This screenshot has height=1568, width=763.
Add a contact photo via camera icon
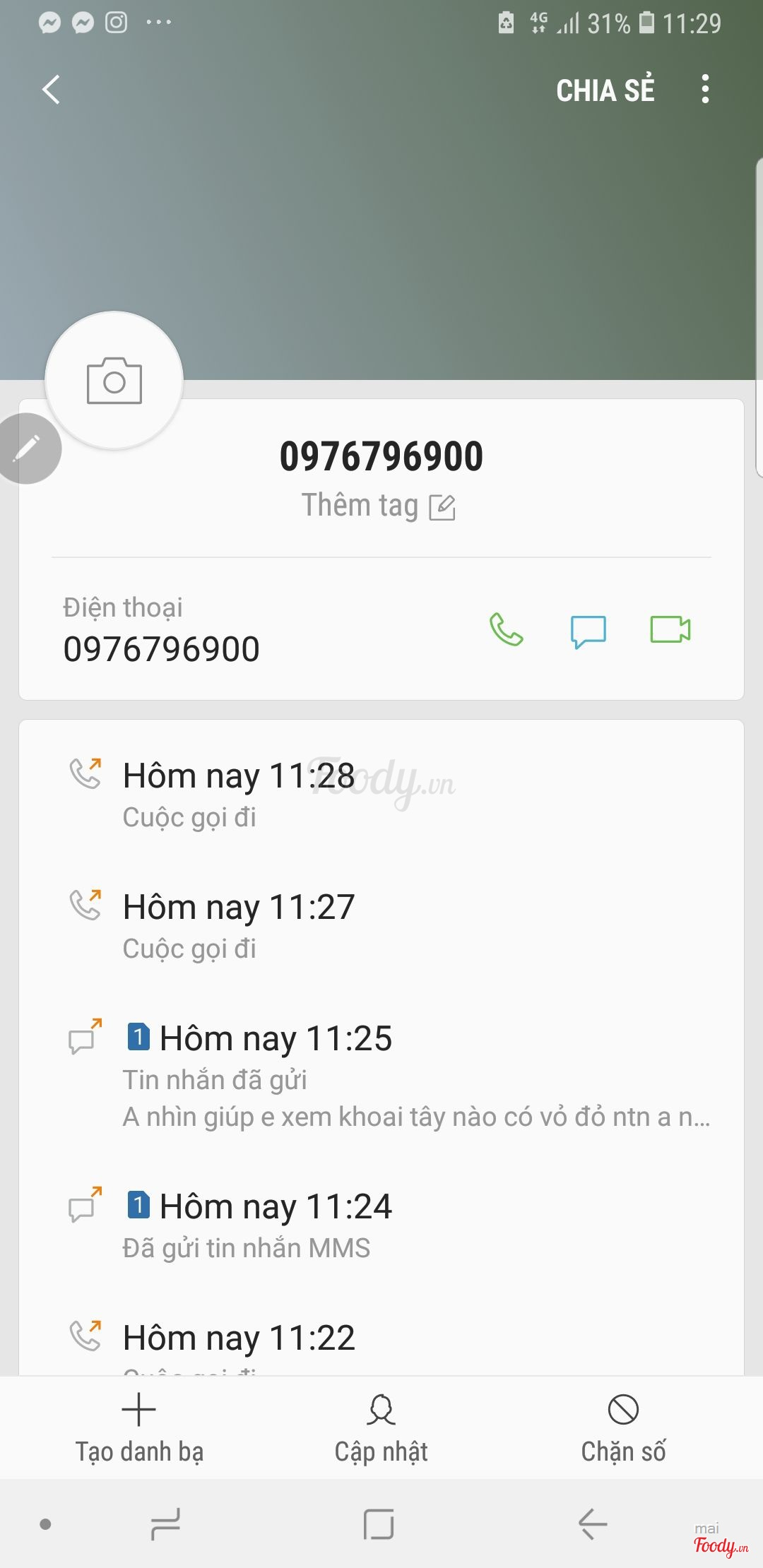114,381
